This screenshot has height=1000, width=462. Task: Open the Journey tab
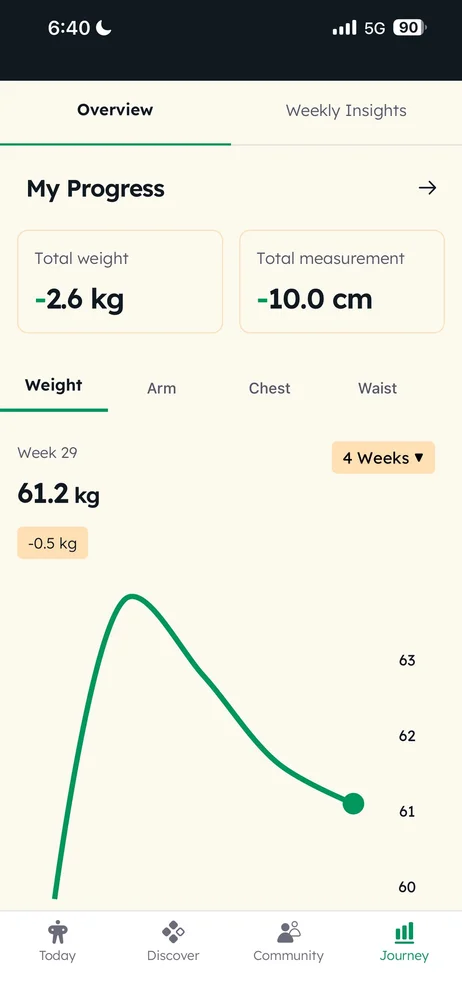404,941
